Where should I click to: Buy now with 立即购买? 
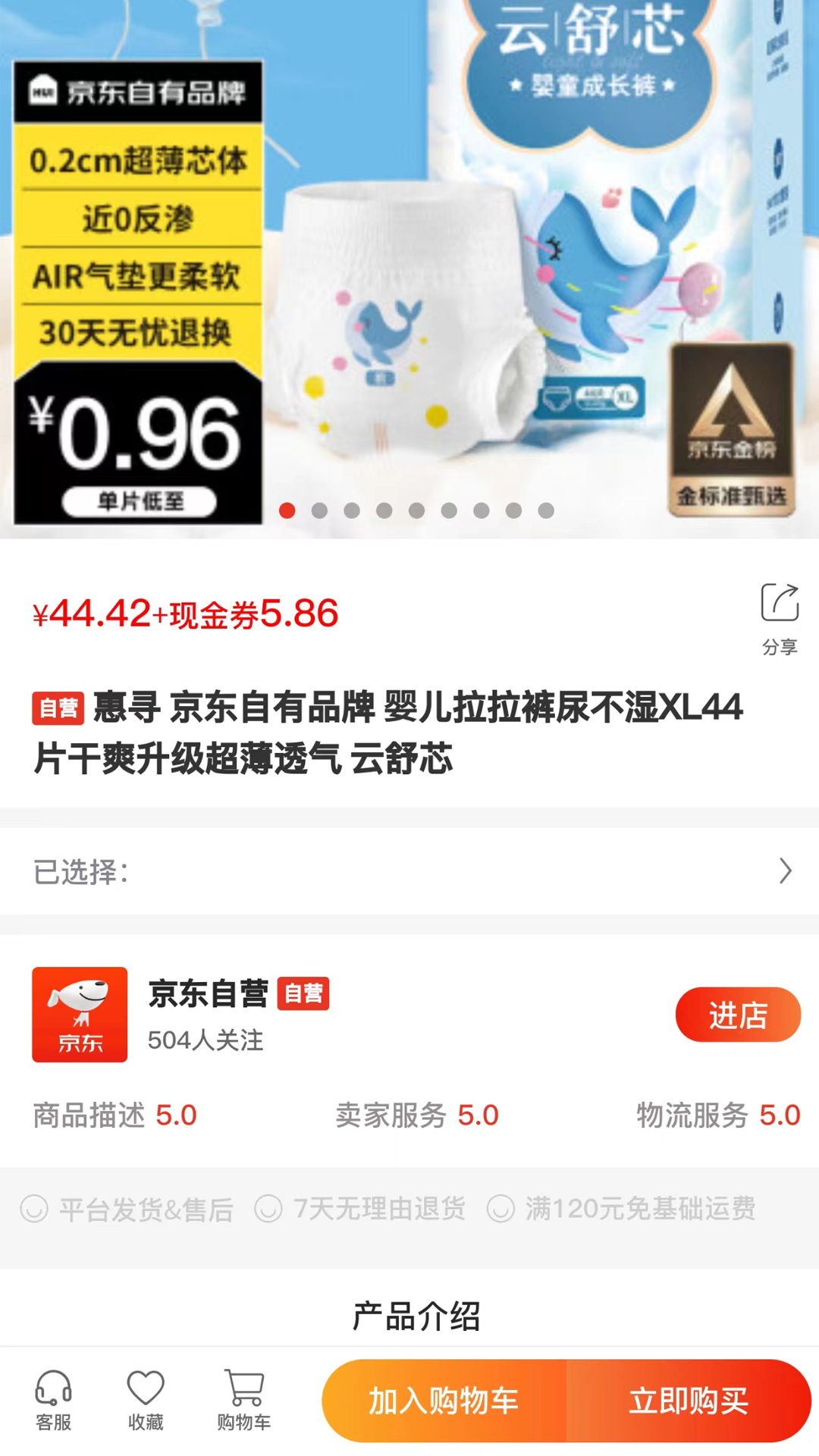(688, 1401)
